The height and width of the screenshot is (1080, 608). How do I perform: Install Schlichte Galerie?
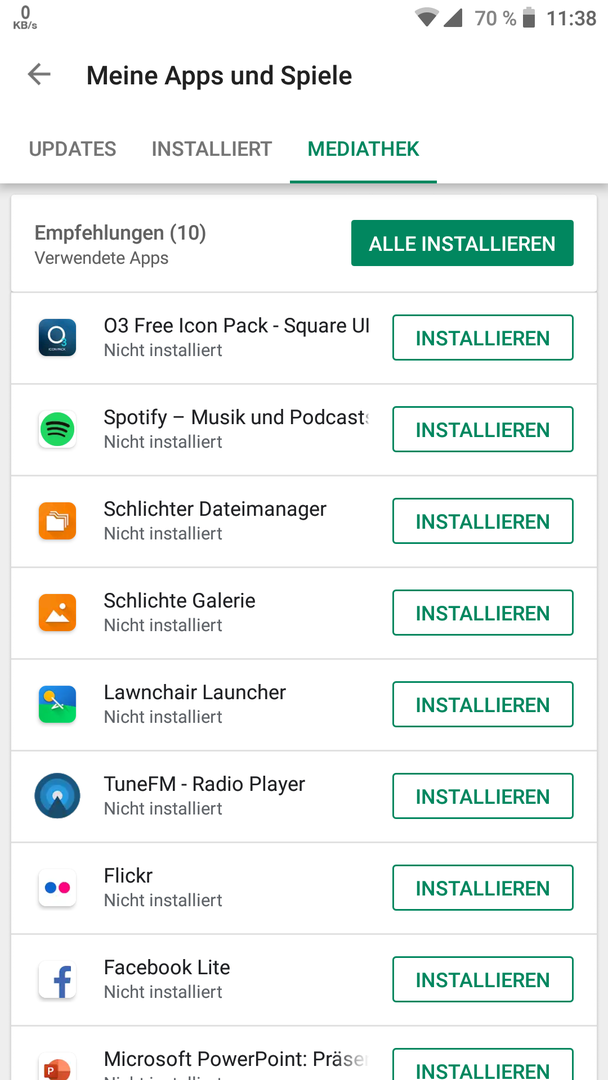click(x=483, y=612)
